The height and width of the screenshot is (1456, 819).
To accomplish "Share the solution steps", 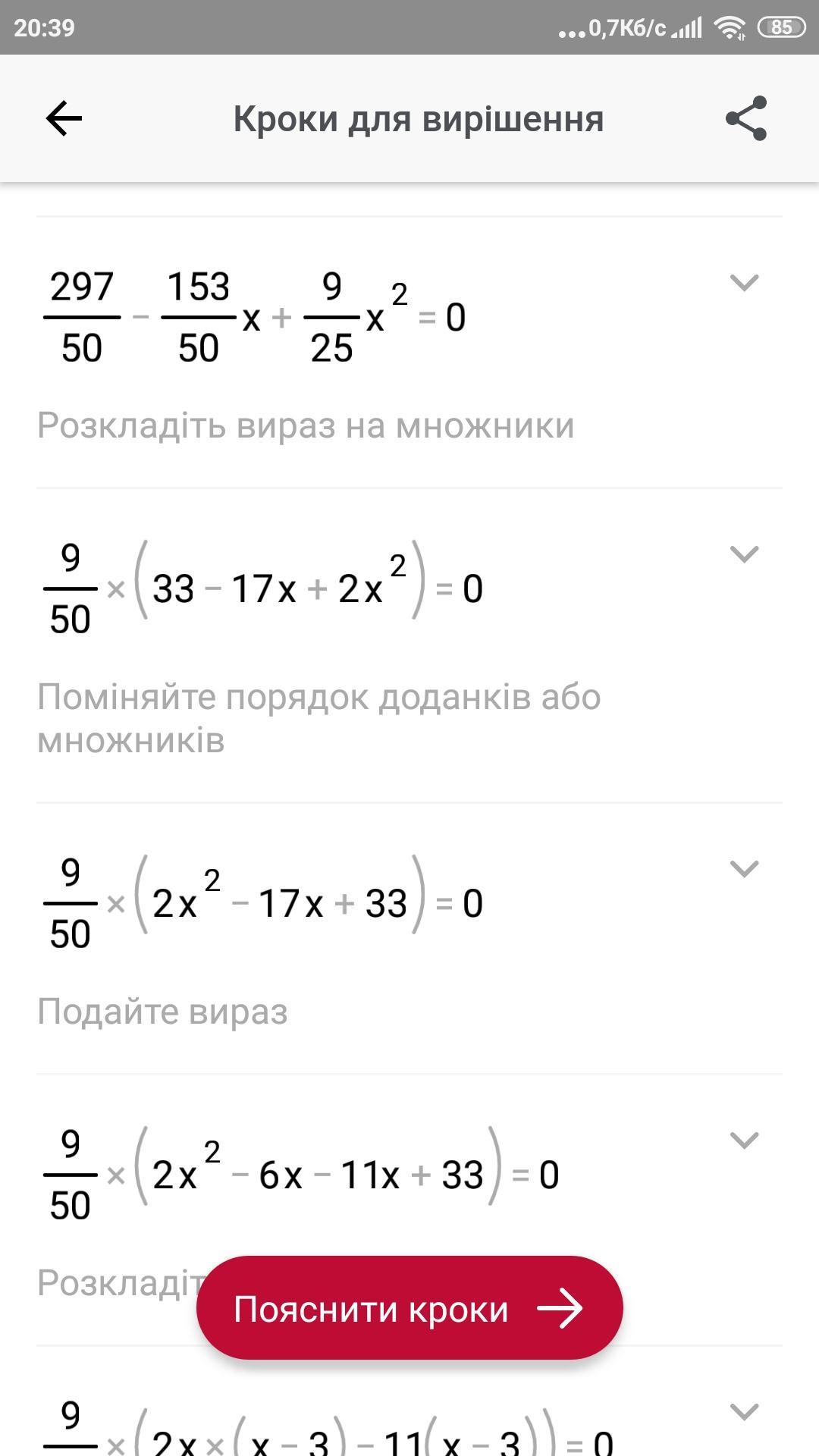I will pos(746,119).
